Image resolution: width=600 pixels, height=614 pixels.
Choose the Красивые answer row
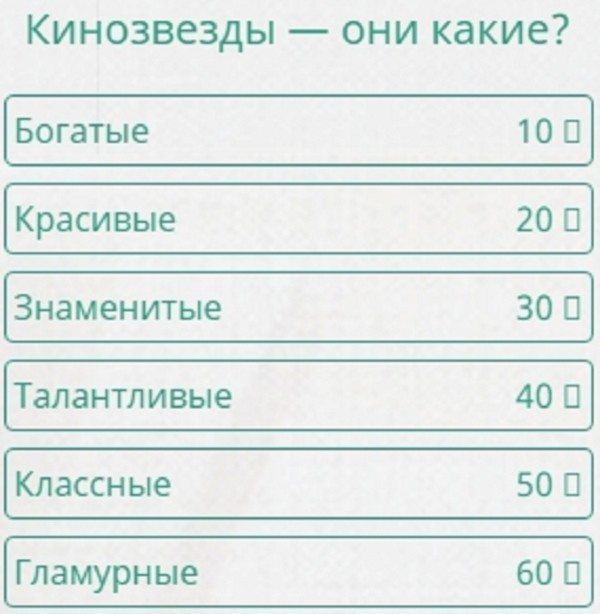click(x=297, y=219)
